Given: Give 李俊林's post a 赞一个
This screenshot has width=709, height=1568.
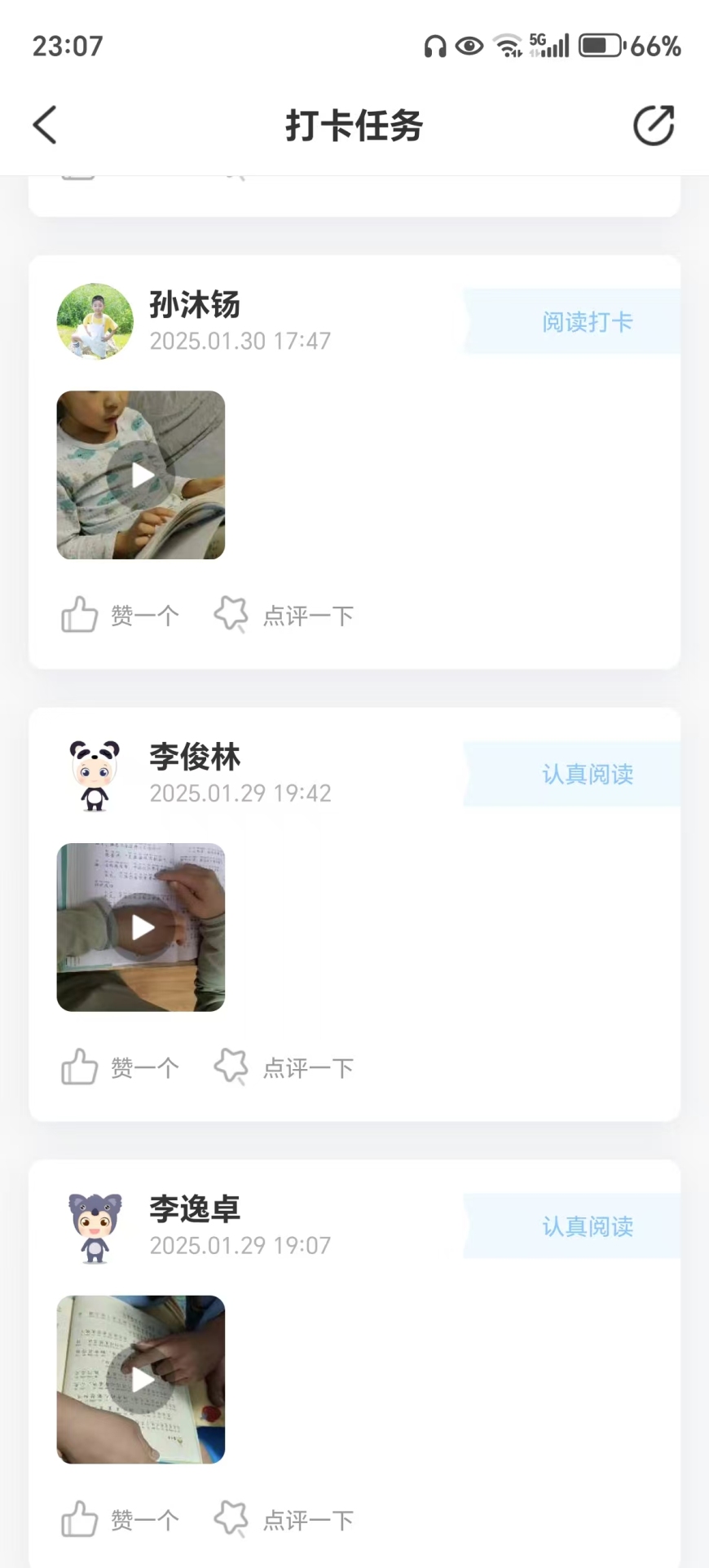Looking at the screenshot, I should click(x=121, y=1067).
